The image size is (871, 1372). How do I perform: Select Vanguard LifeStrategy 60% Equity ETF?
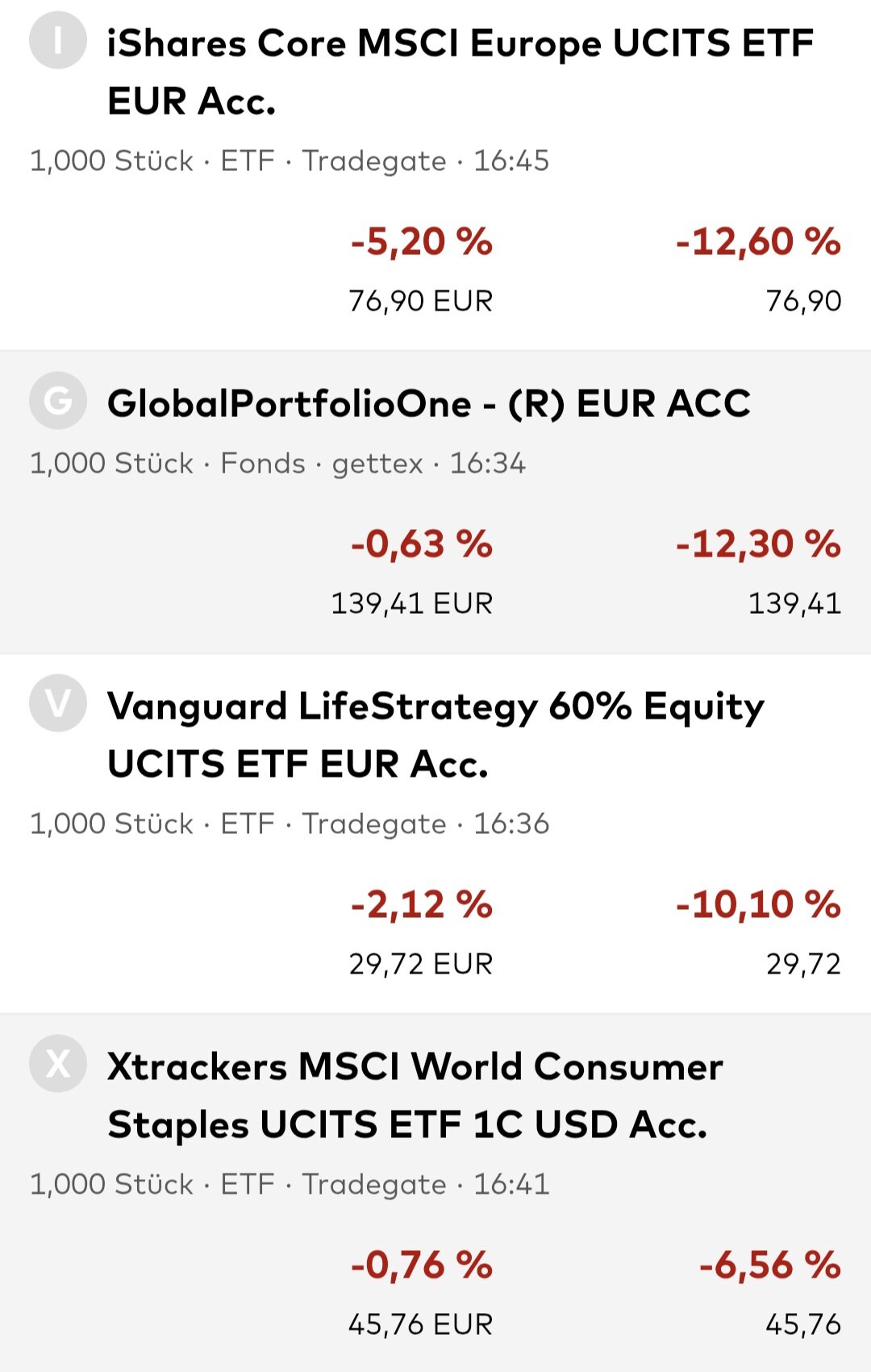pyautogui.click(x=435, y=735)
